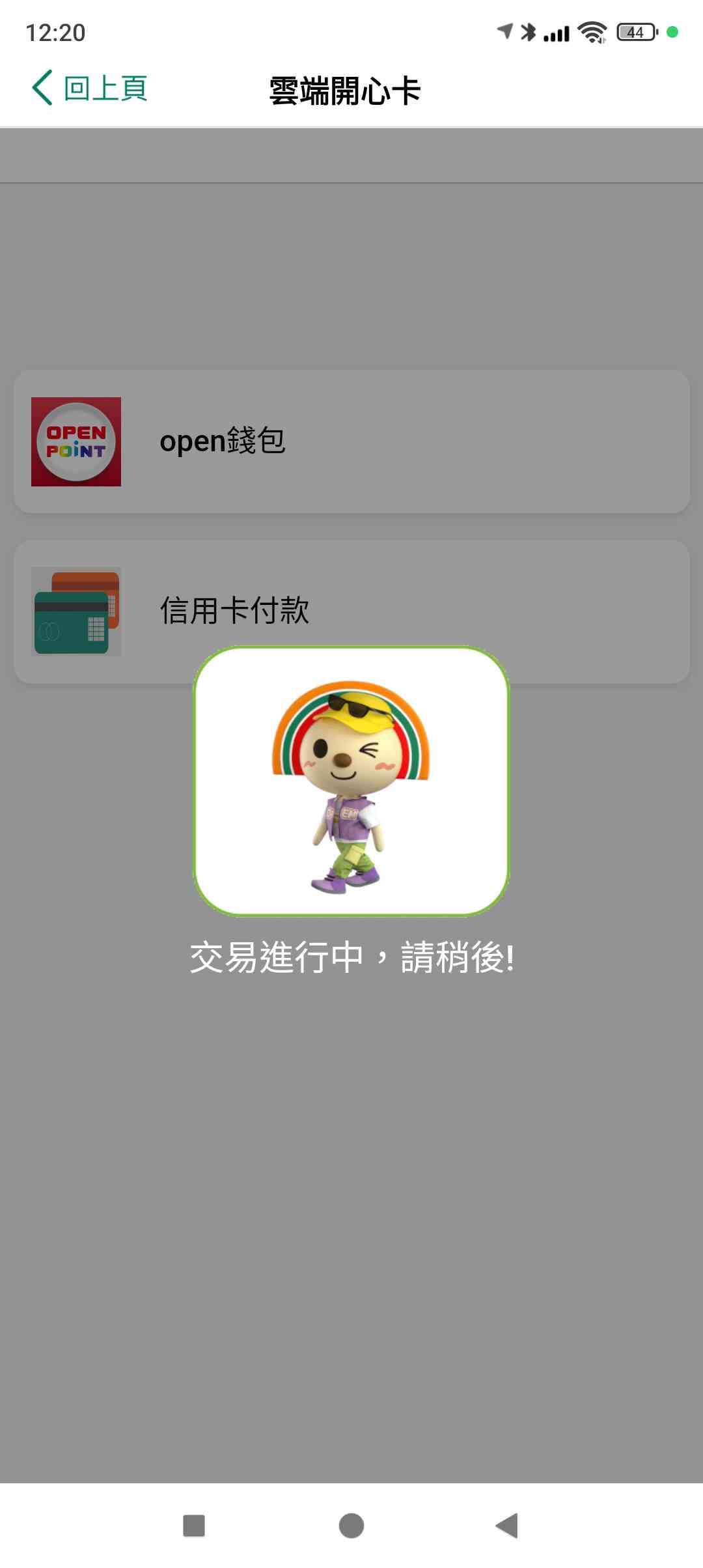Tap the system home button

tap(351, 1525)
